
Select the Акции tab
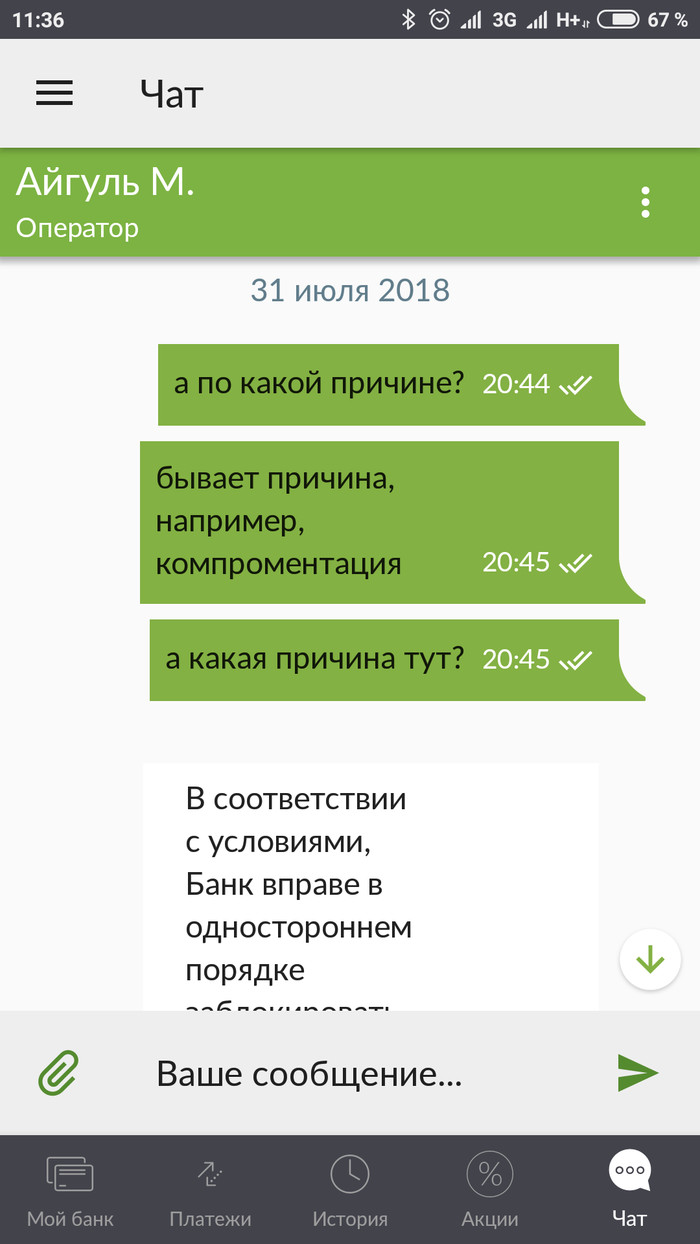[490, 1189]
